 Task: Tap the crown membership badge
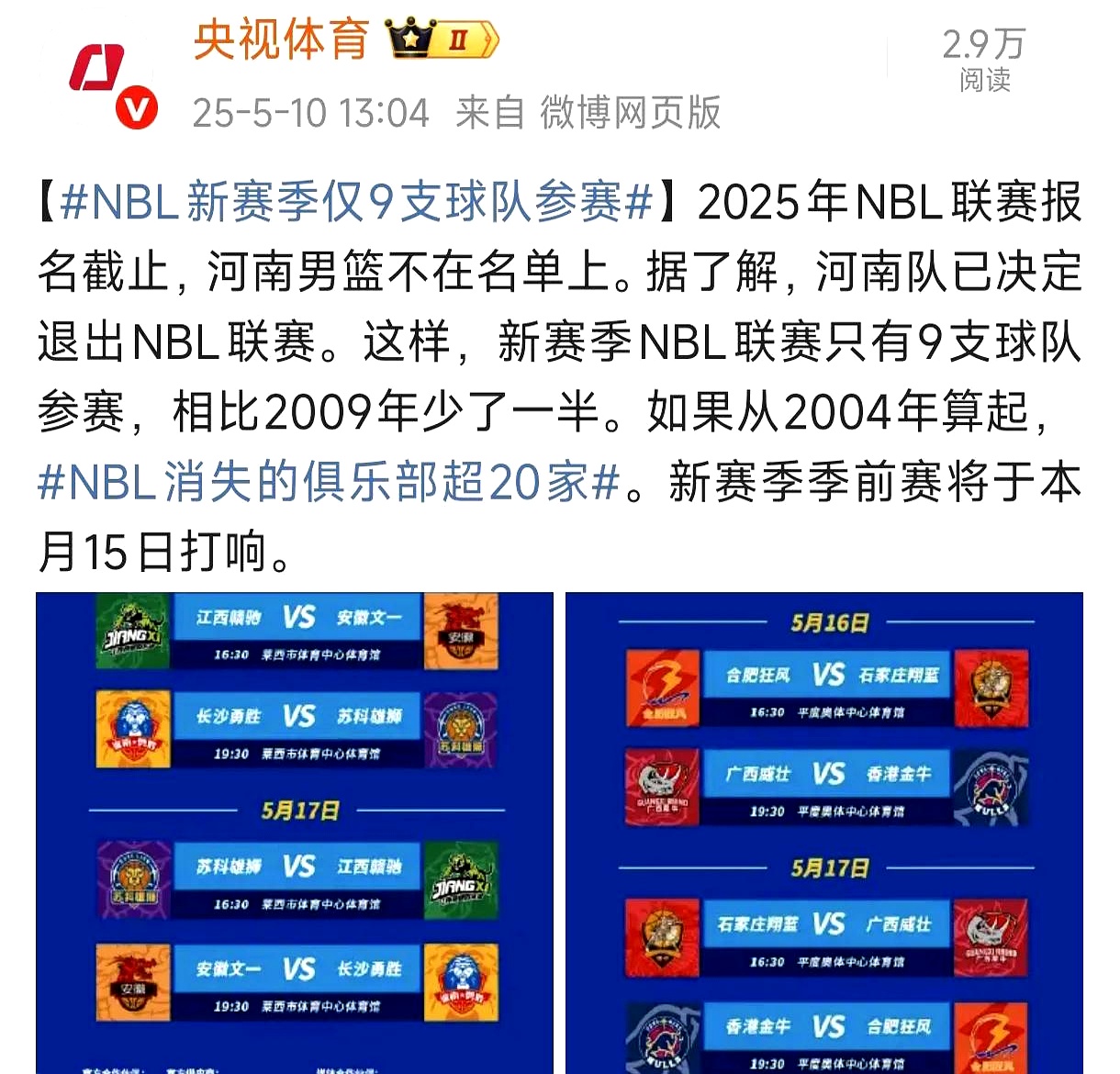coord(442,40)
